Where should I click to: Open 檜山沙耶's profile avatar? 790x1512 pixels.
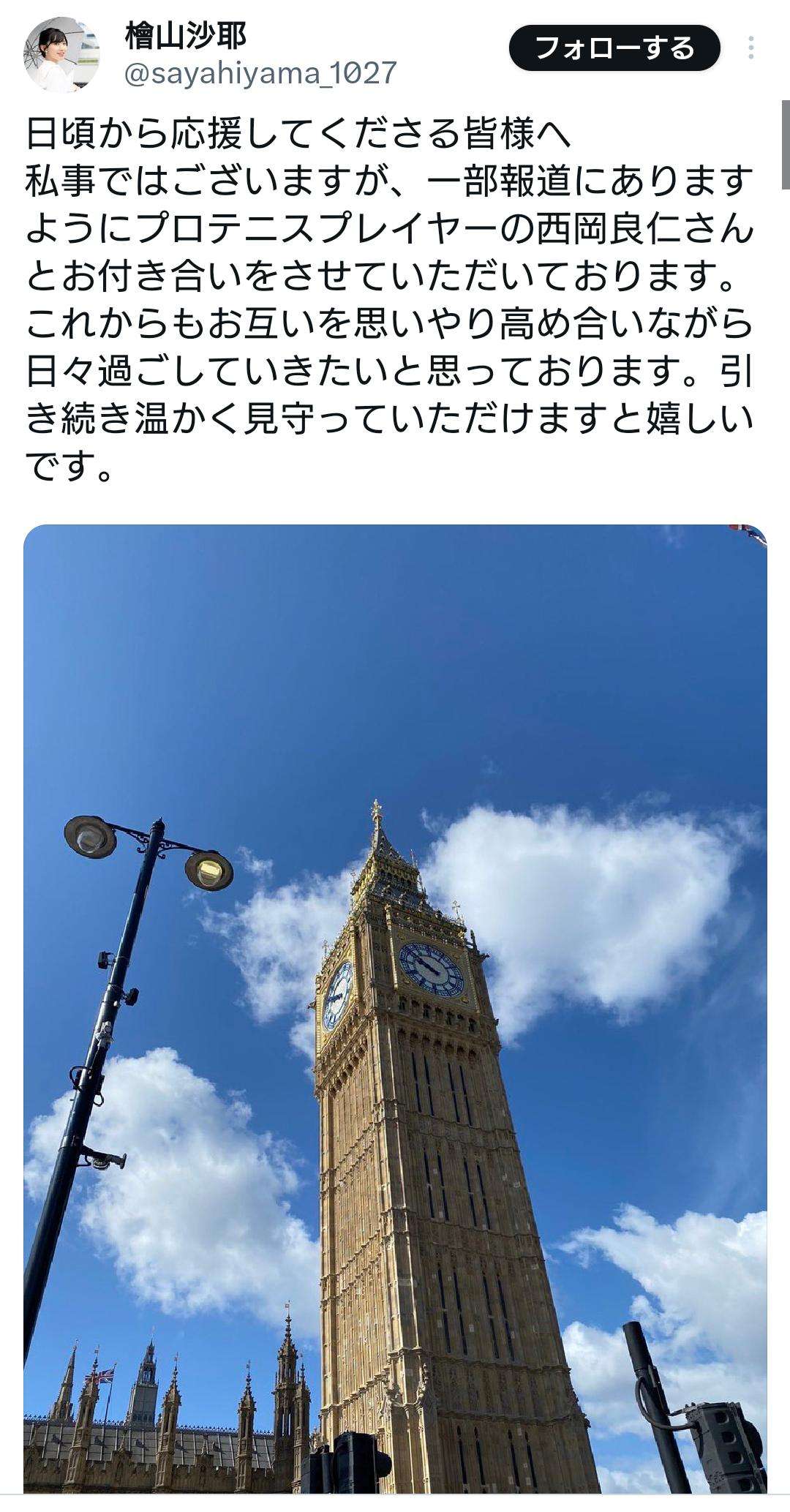(63, 55)
